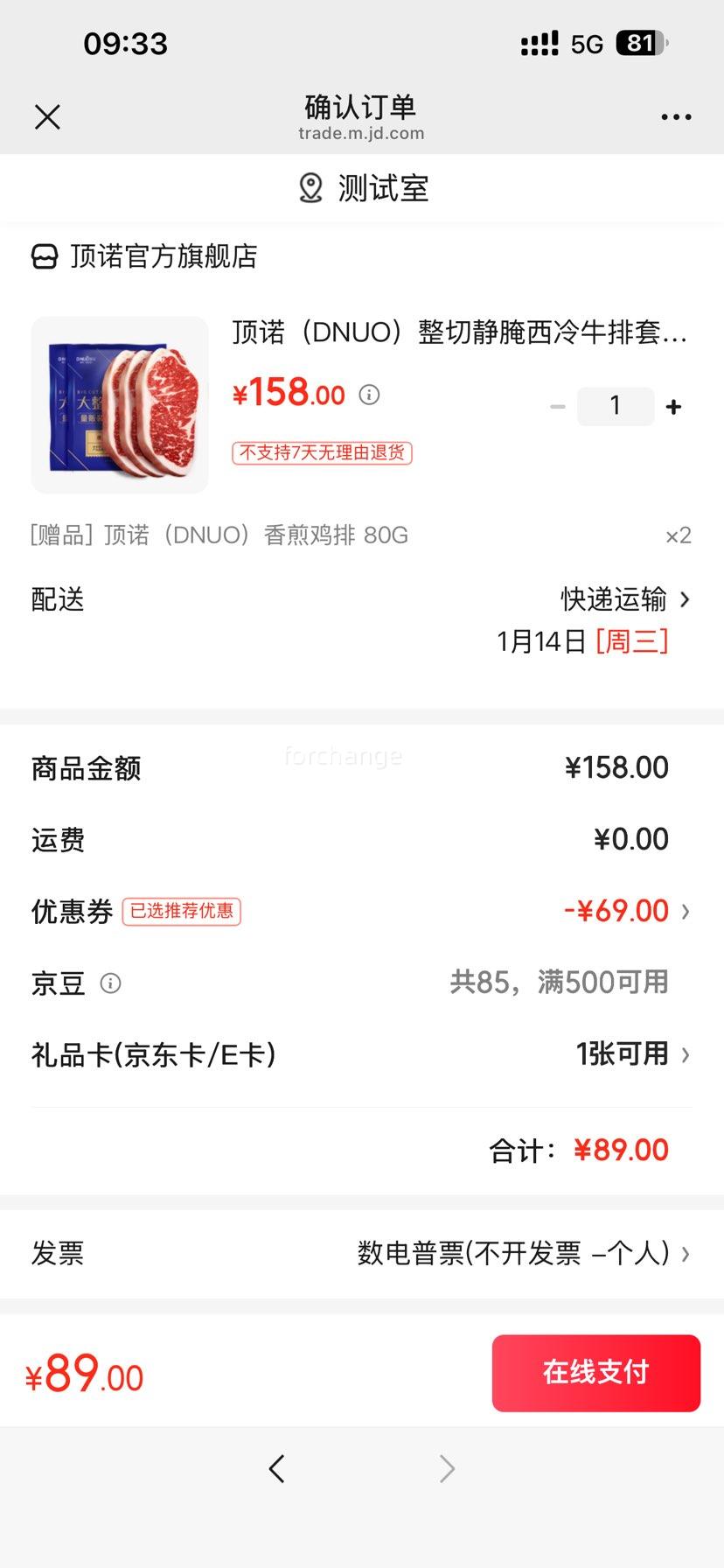
Task: Increase quantity with the plus control
Action: click(673, 406)
